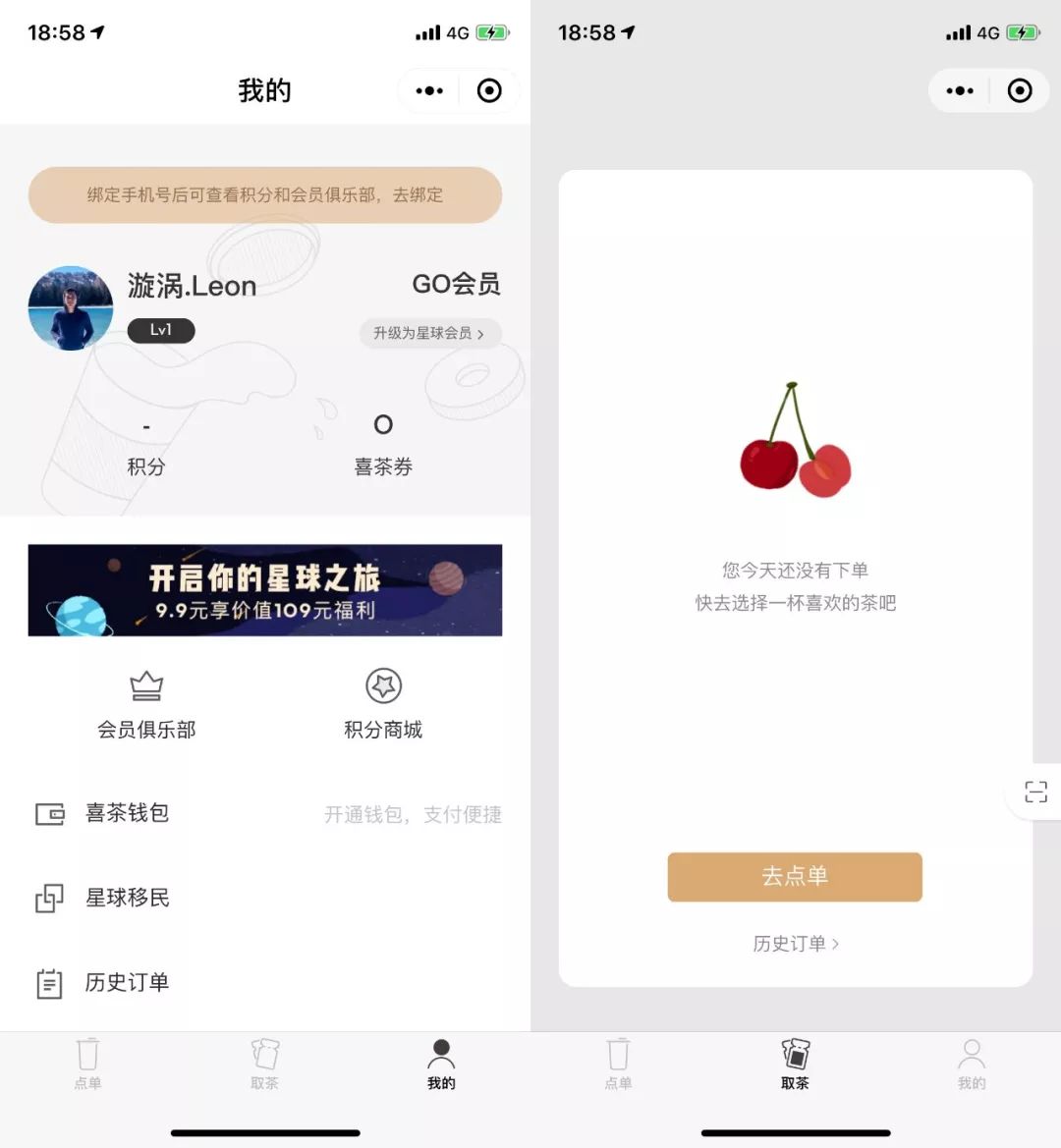Open 会员俱乐部 member club

(x=146, y=705)
